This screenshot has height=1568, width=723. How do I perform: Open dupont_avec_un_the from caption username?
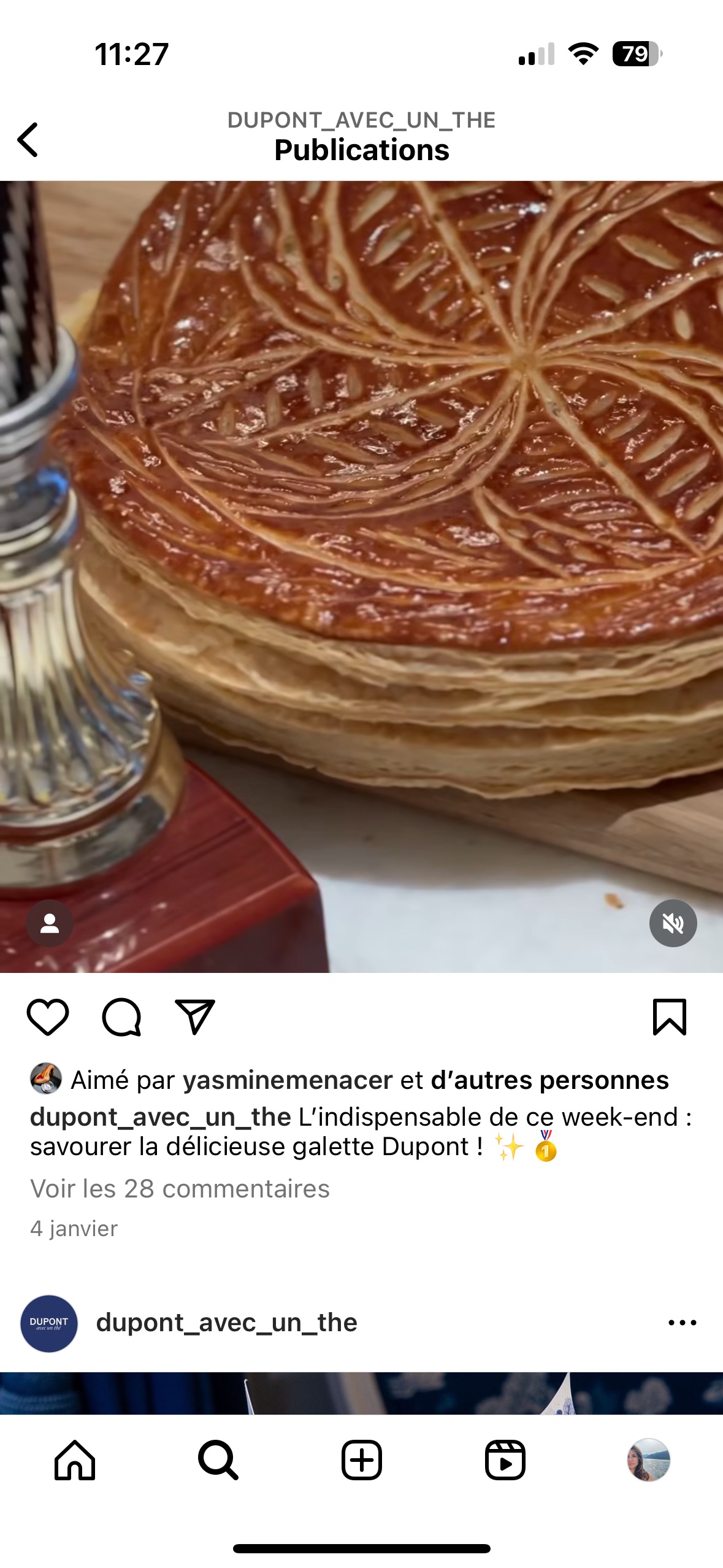[160, 1117]
